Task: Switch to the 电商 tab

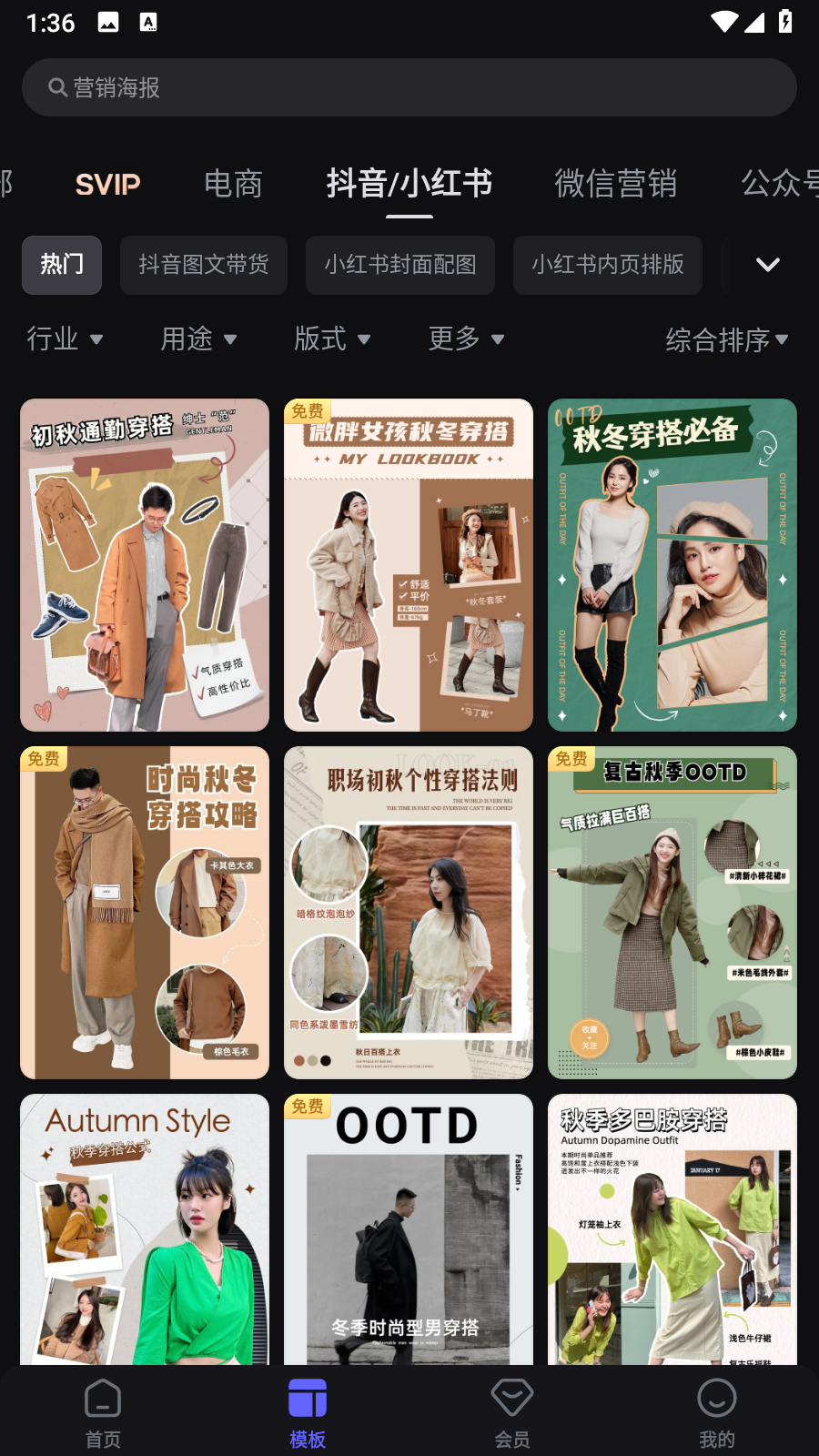Action: pos(233,185)
